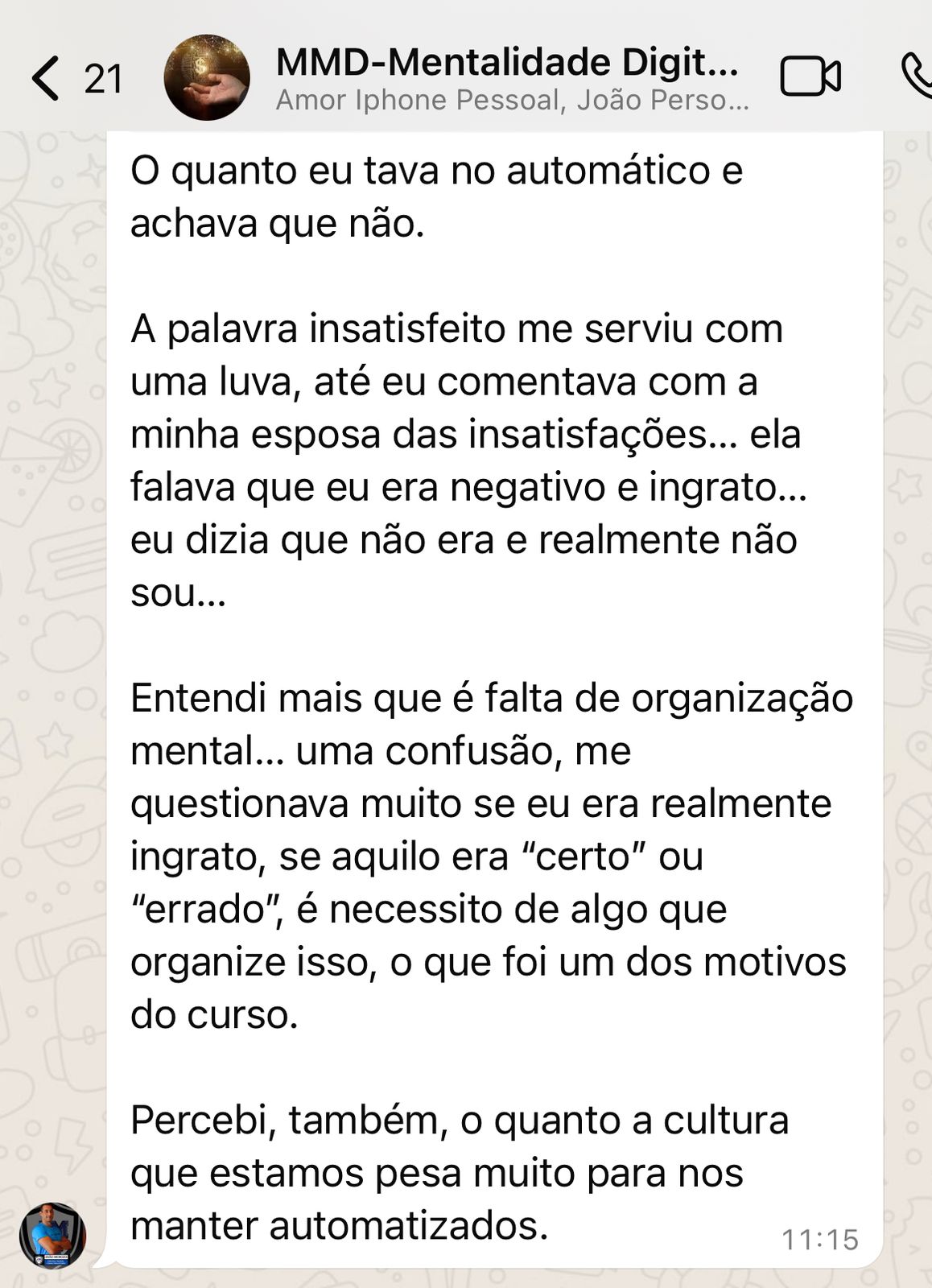
Task: Open the message sender's avatar
Action: [x=52, y=1235]
